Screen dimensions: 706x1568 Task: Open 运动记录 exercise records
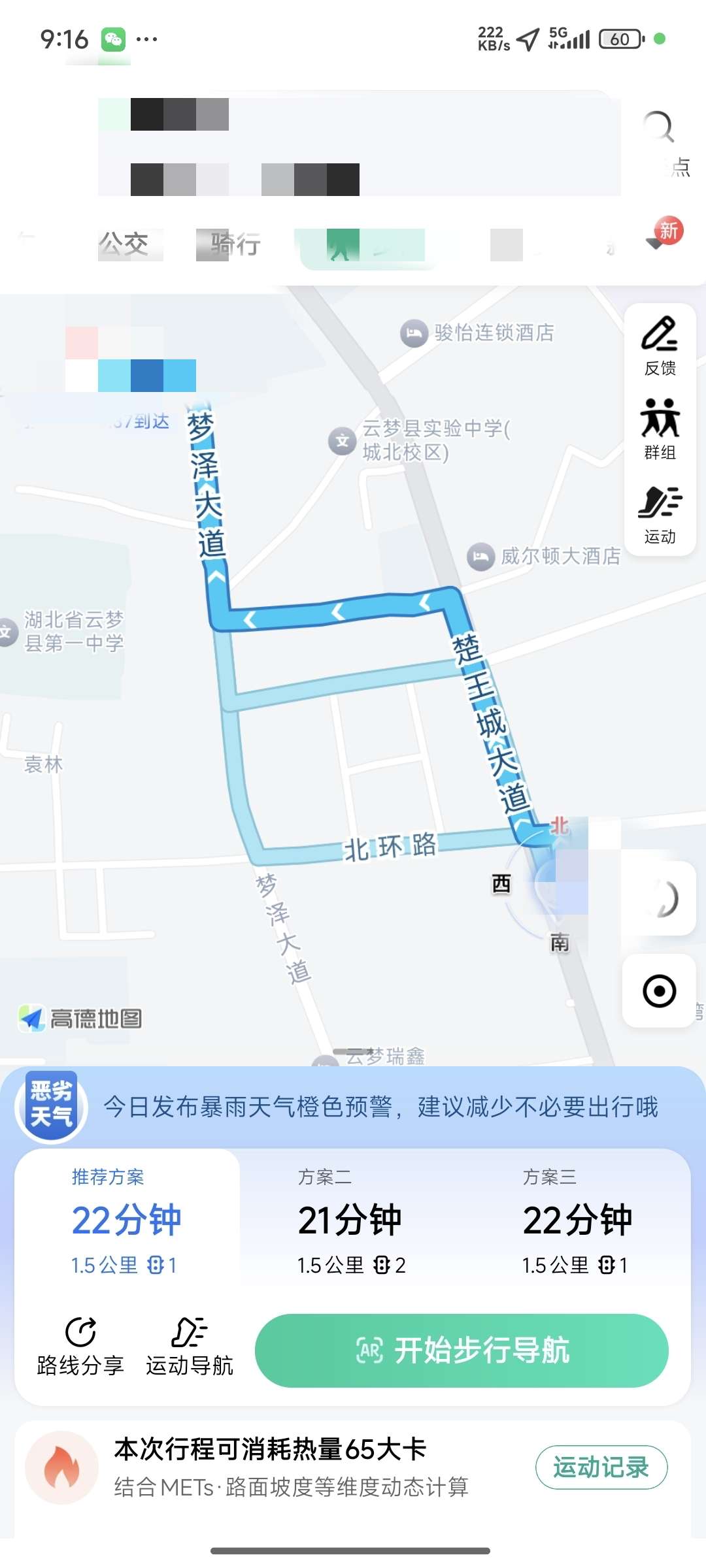[601, 1467]
